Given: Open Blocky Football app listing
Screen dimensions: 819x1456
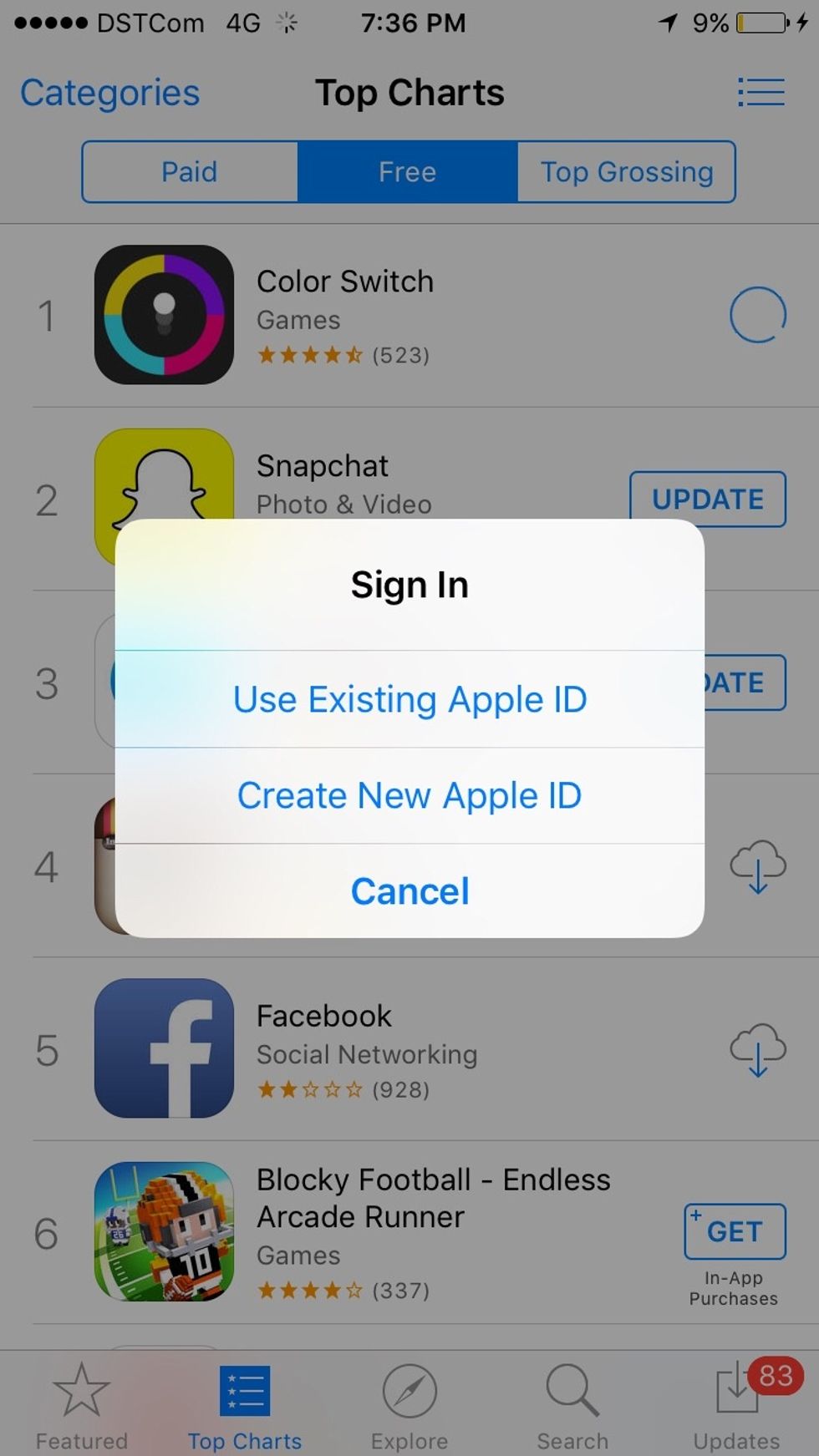Looking at the screenshot, I should 432,1198.
